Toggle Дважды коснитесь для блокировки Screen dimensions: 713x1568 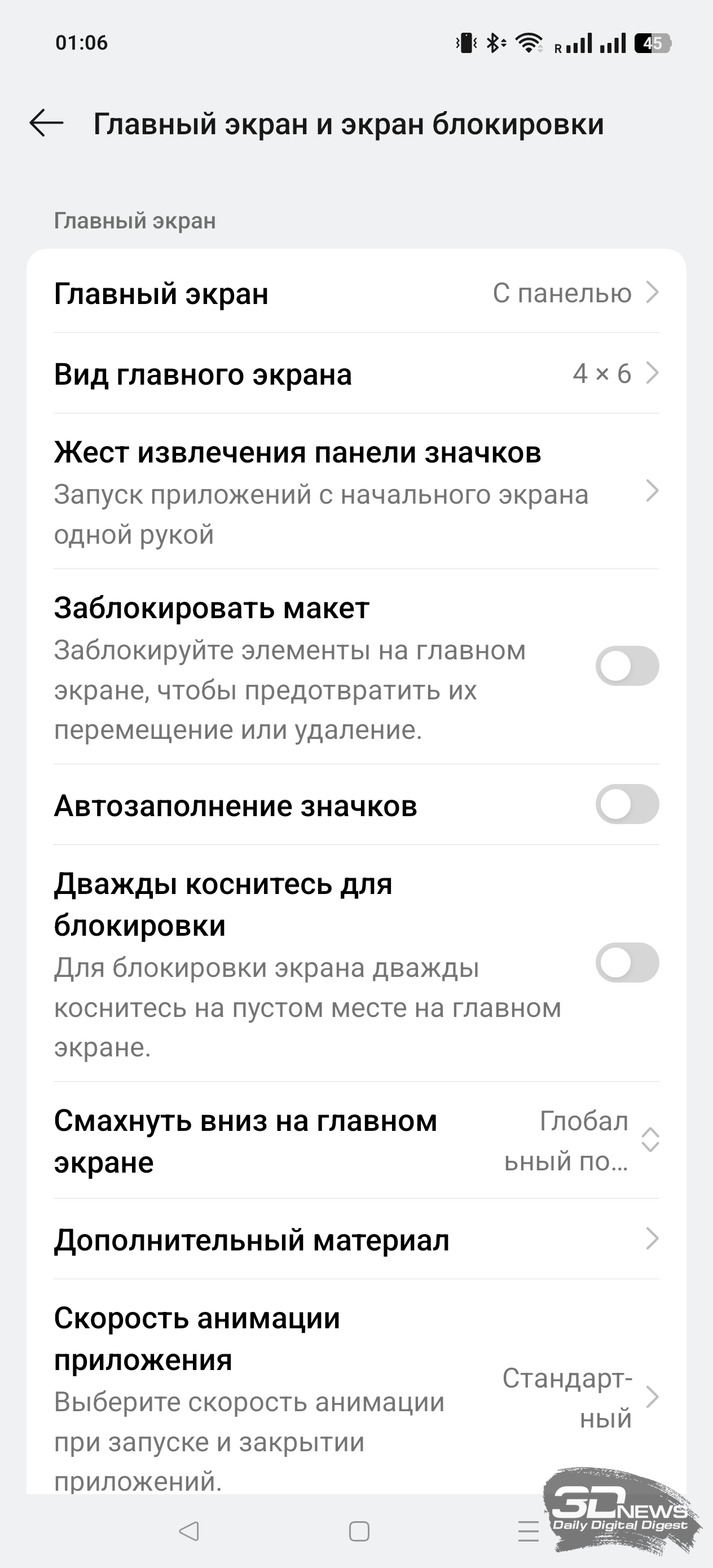point(627,962)
